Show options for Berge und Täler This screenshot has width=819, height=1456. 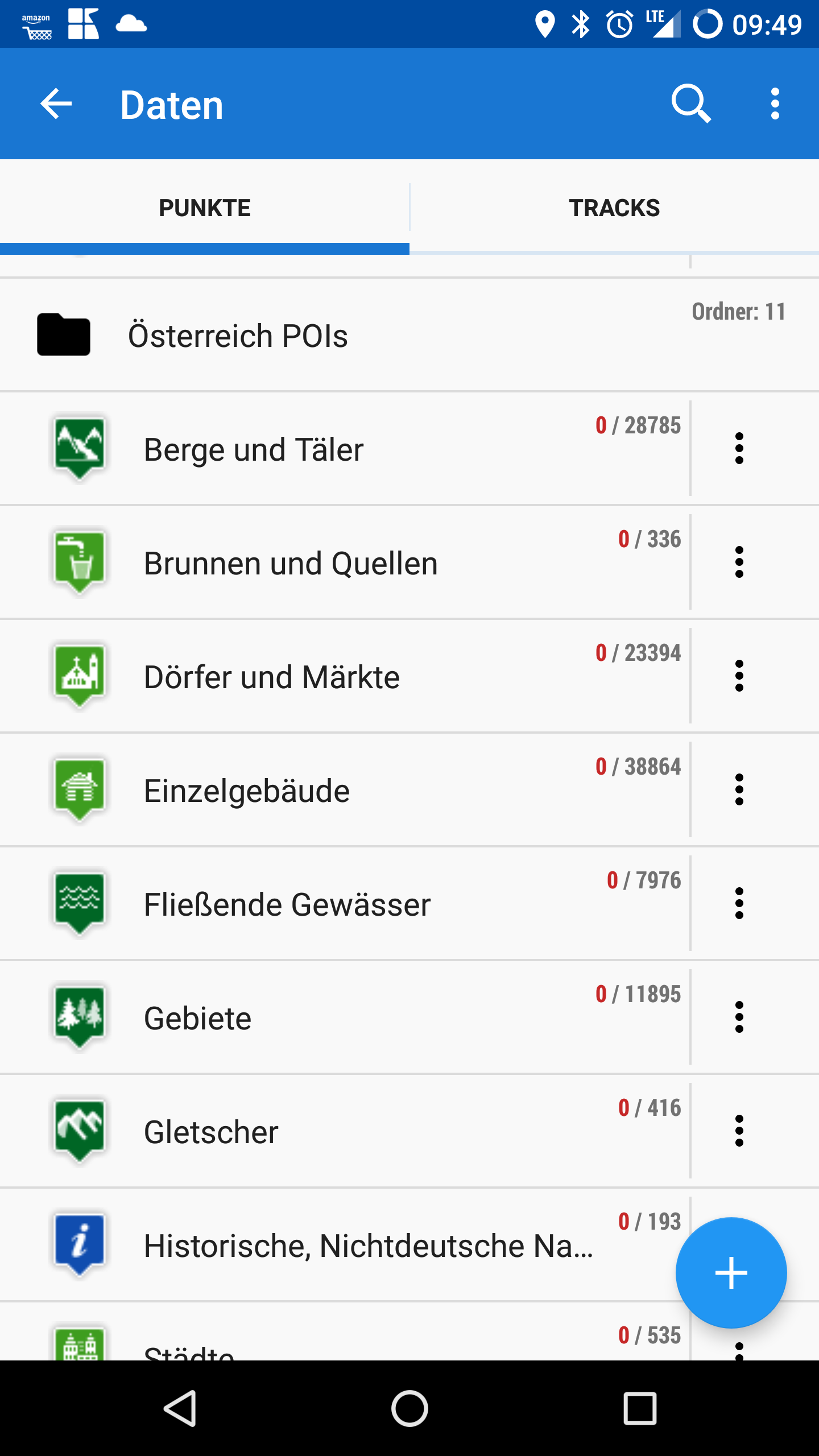[739, 449]
